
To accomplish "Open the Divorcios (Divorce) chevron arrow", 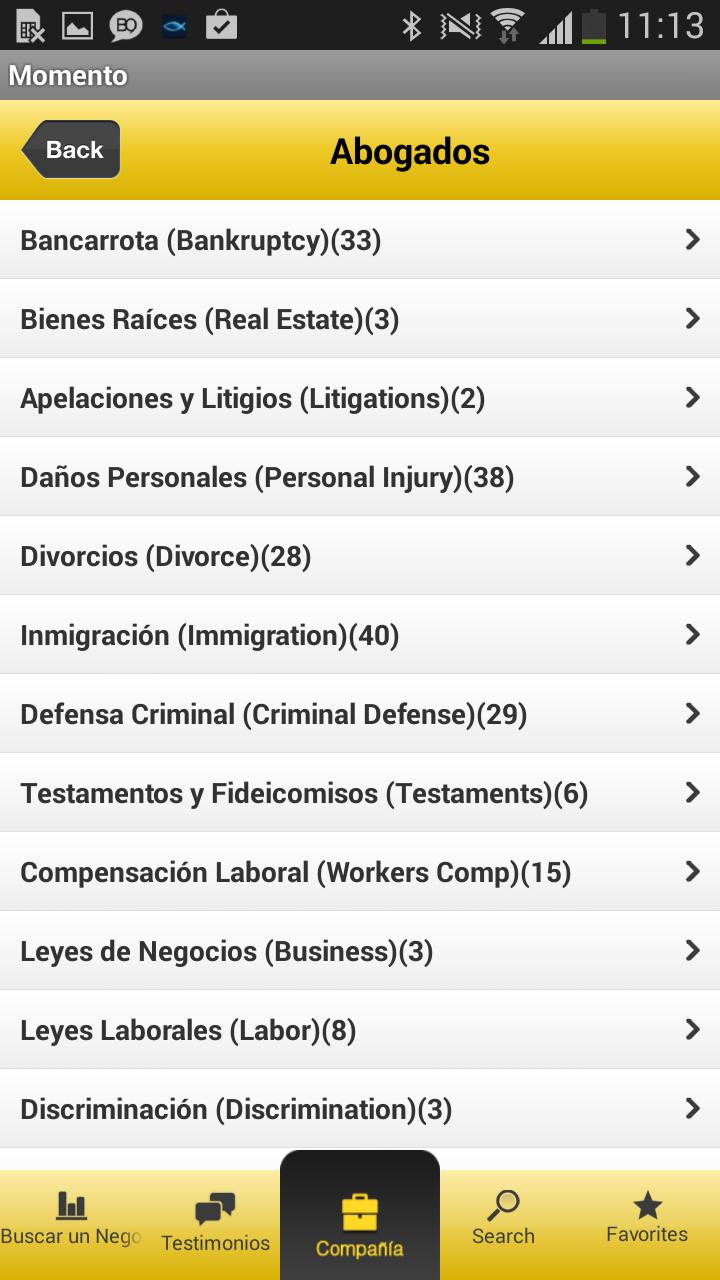I will (x=692, y=555).
